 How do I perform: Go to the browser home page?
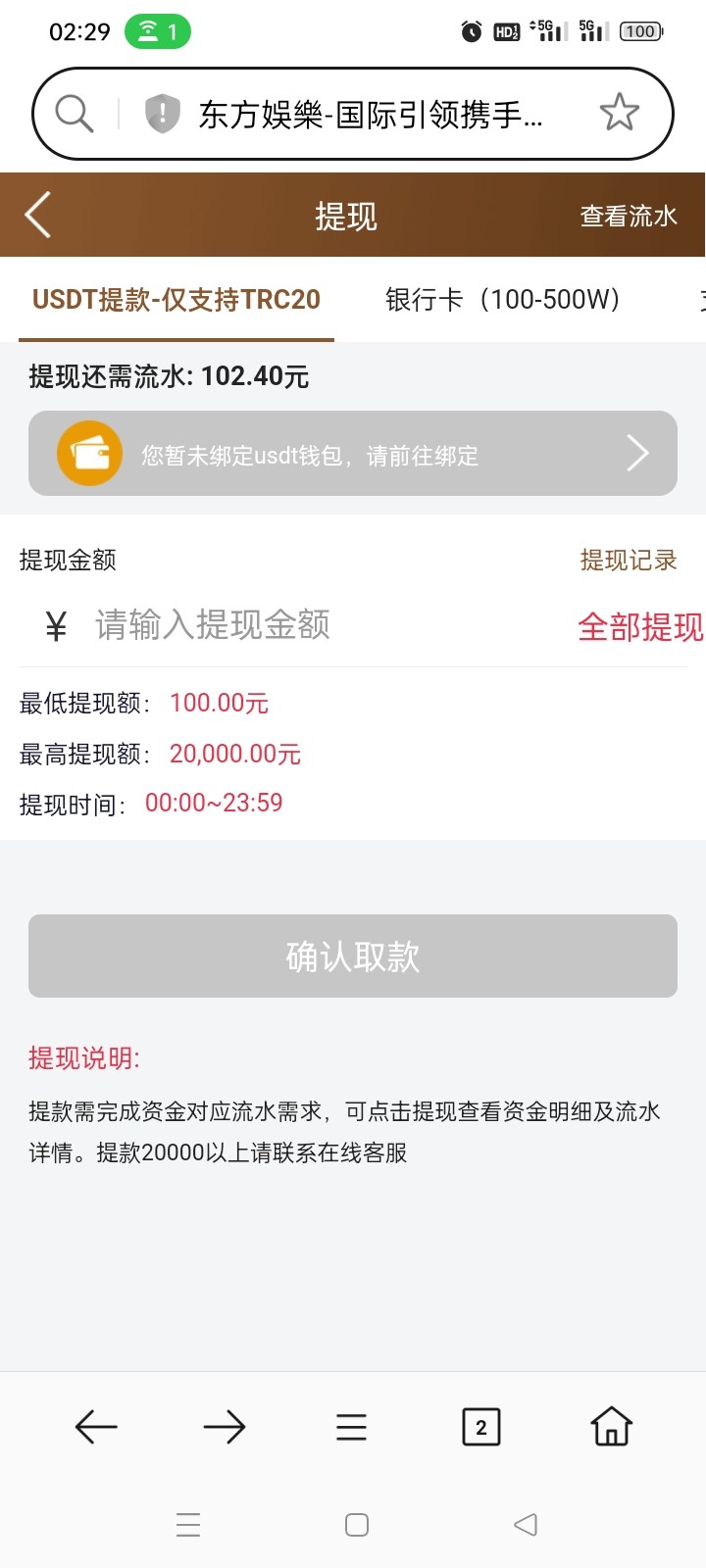pos(611,1427)
